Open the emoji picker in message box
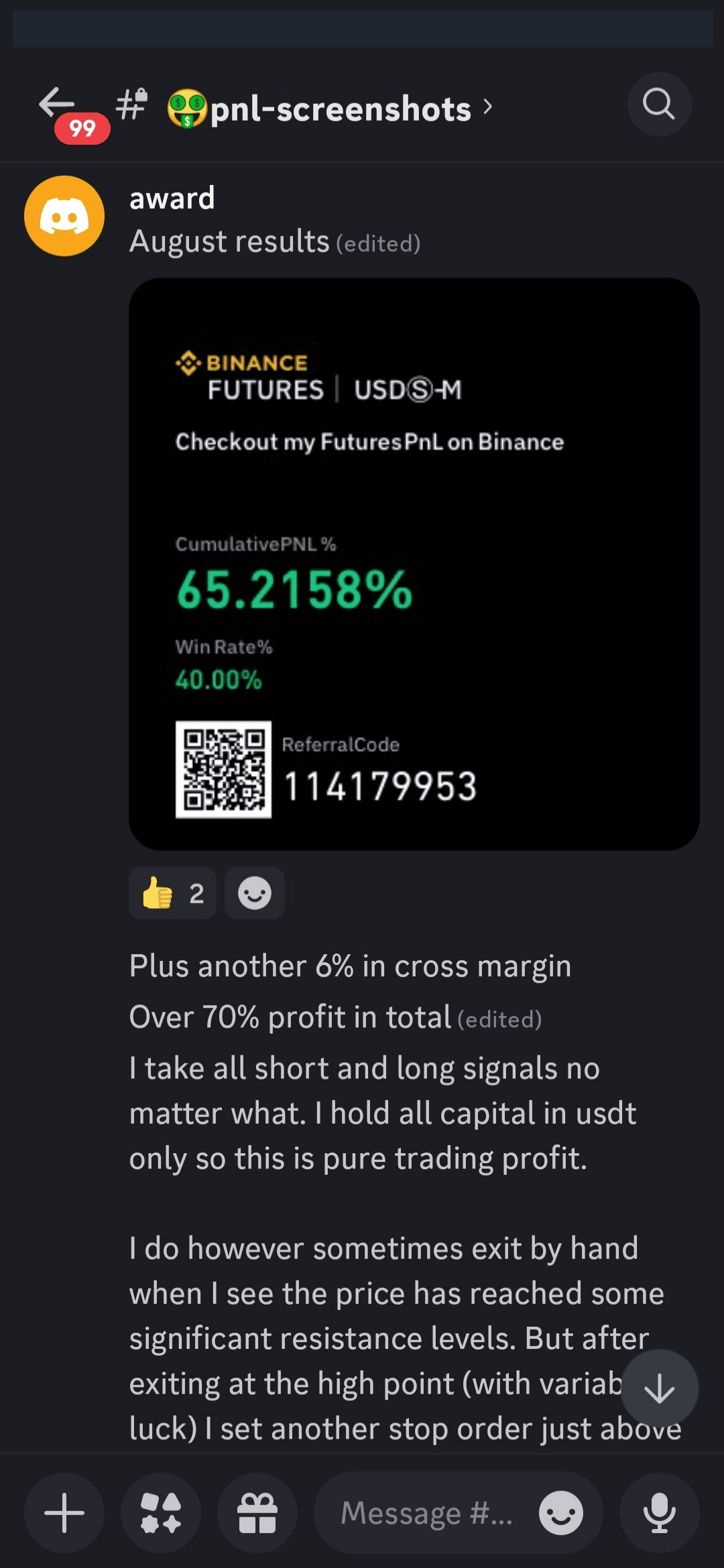The height and width of the screenshot is (1568, 724). pyautogui.click(x=561, y=1513)
